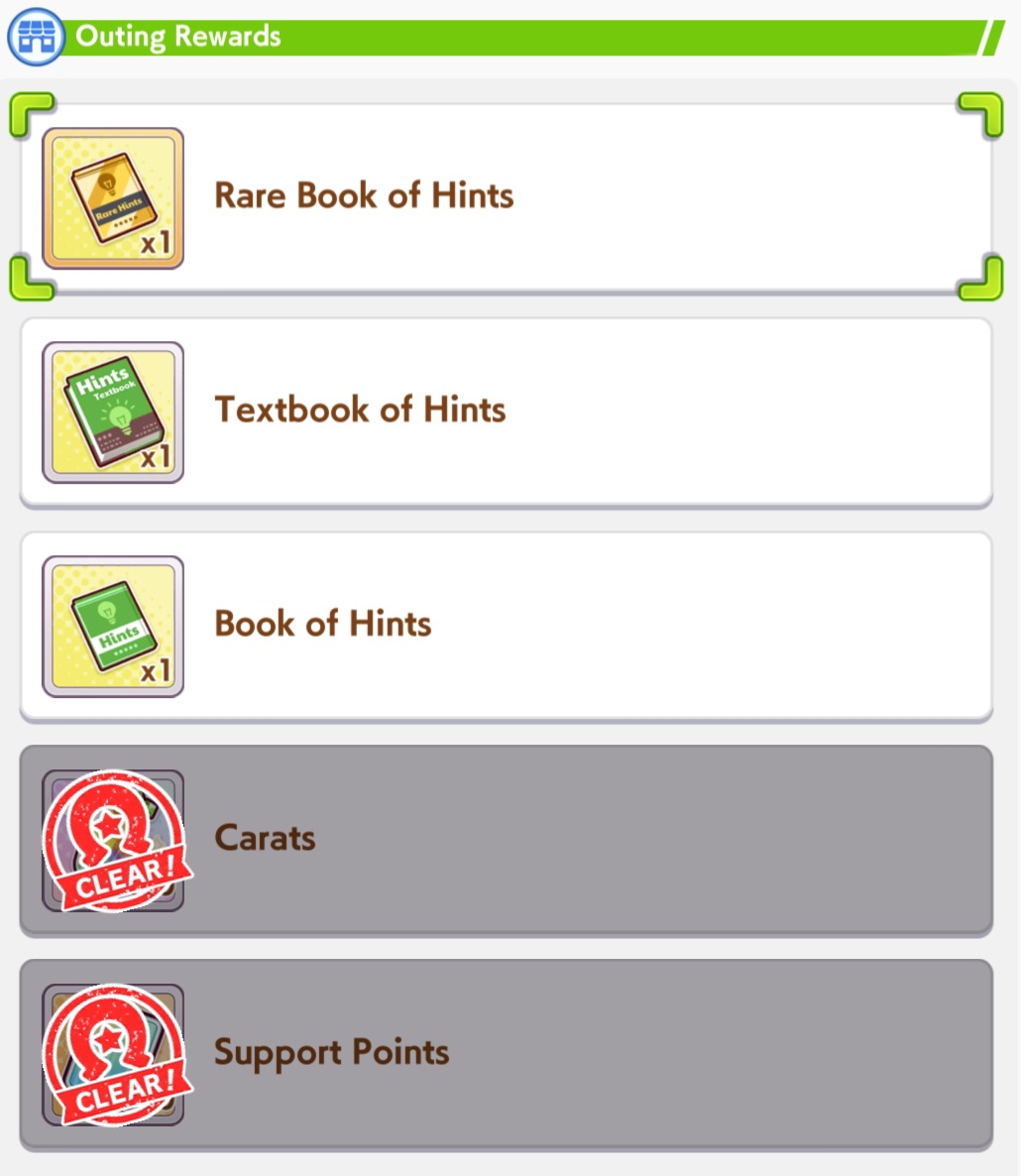View the cleared Carats reward
Screen dimensions: 1021x1176
[x=506, y=841]
